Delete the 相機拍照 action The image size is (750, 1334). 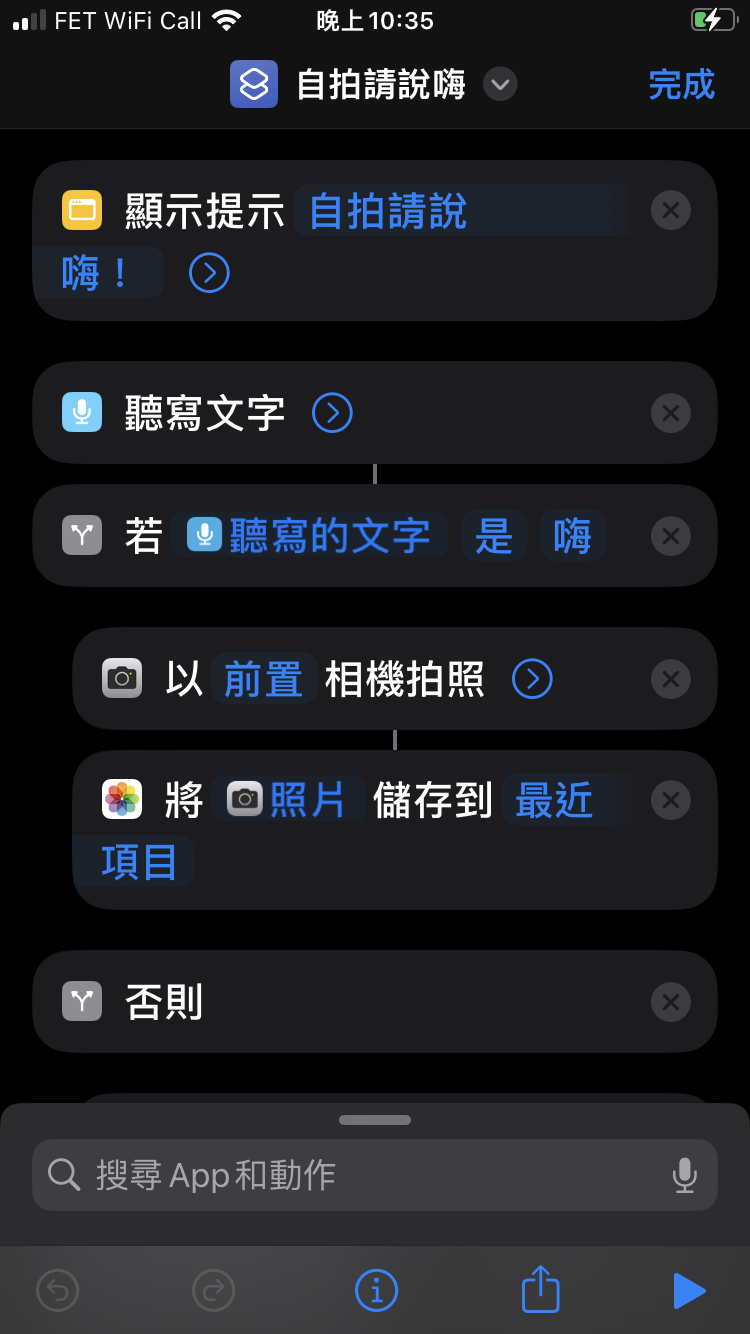[x=670, y=679]
